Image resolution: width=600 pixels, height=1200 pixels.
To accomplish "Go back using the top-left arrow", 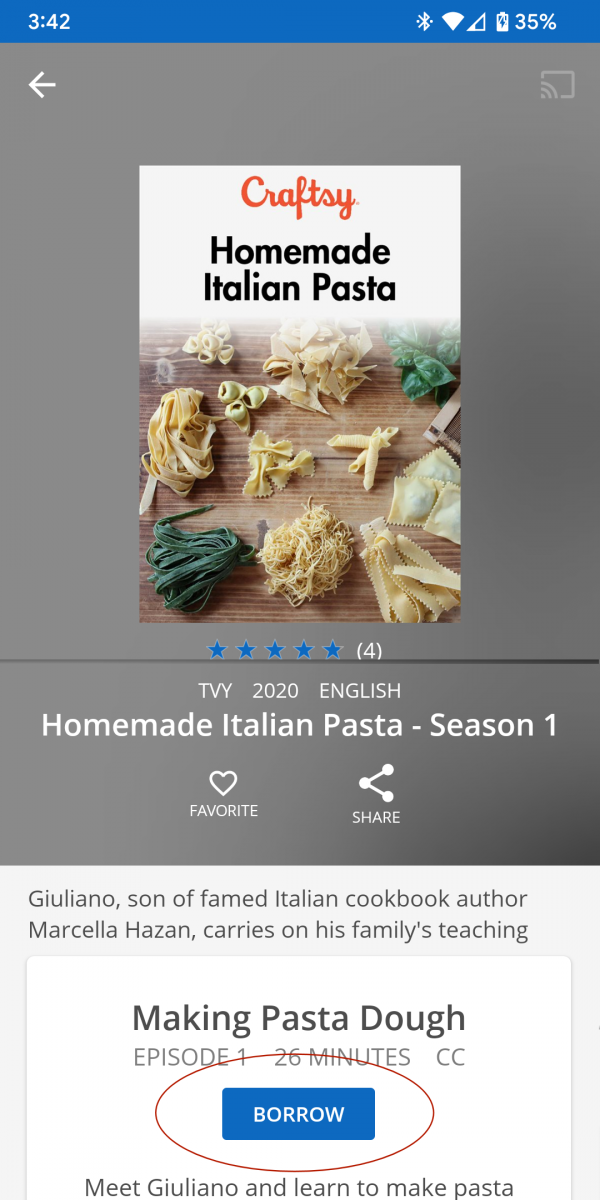I will point(42,85).
